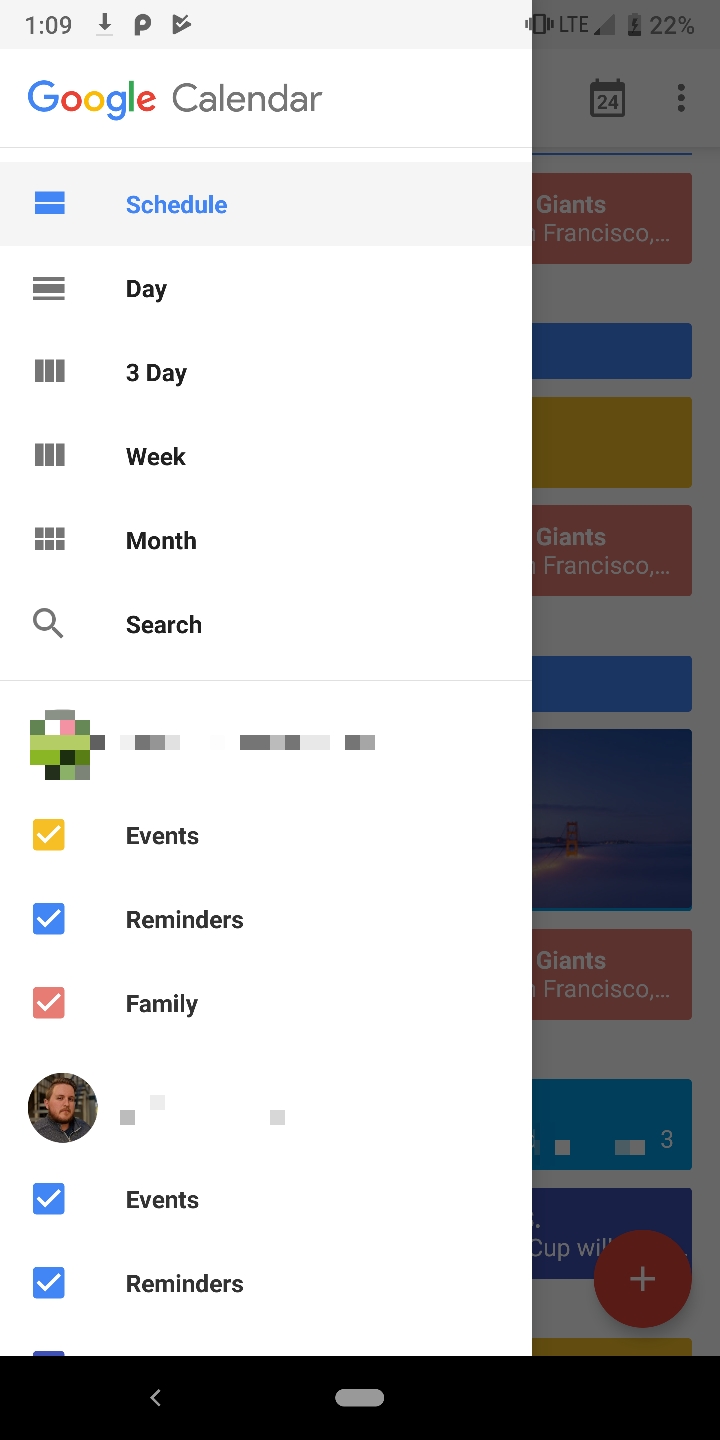Open Month view grid icon
720x1440 pixels.
click(48, 539)
